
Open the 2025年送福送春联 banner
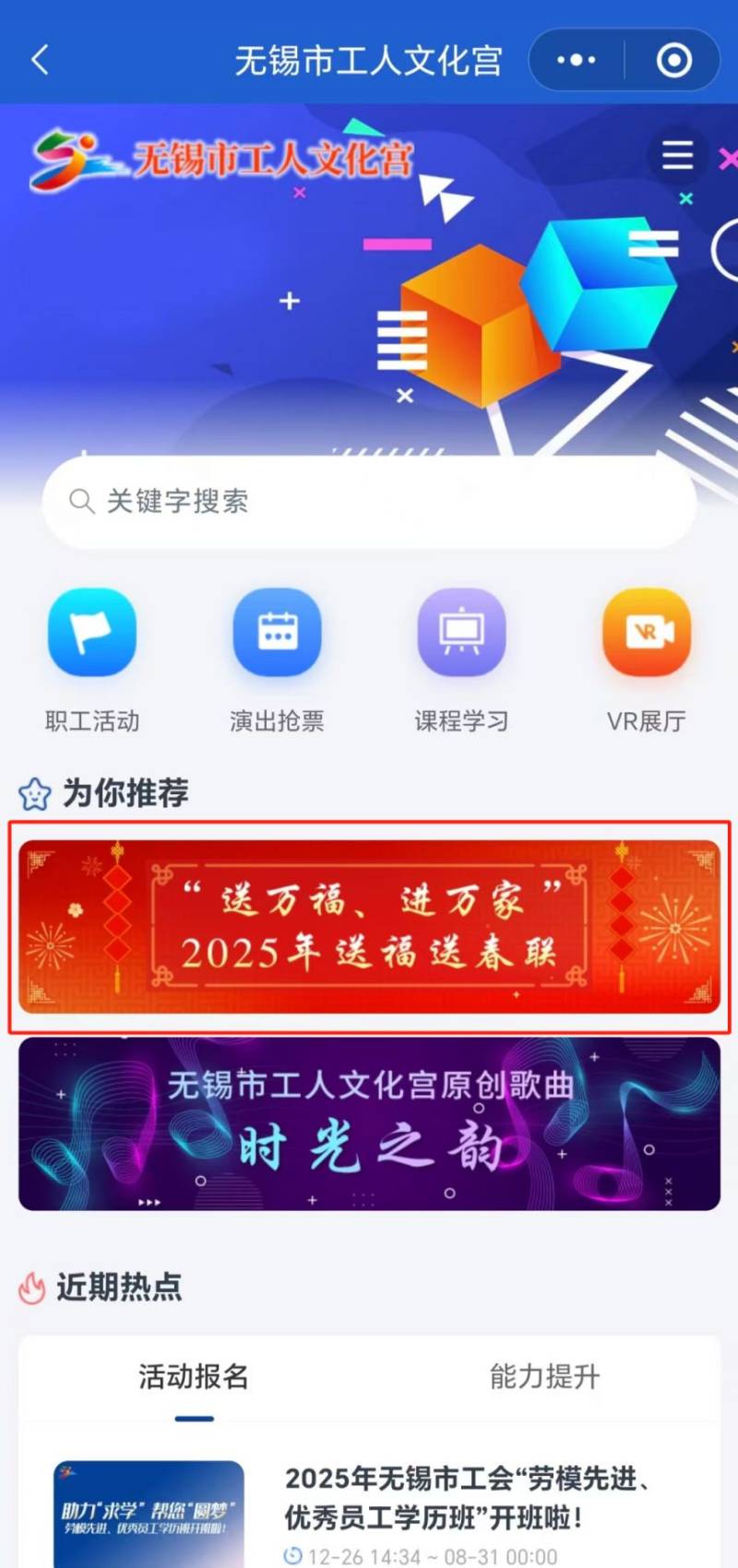pos(369,927)
